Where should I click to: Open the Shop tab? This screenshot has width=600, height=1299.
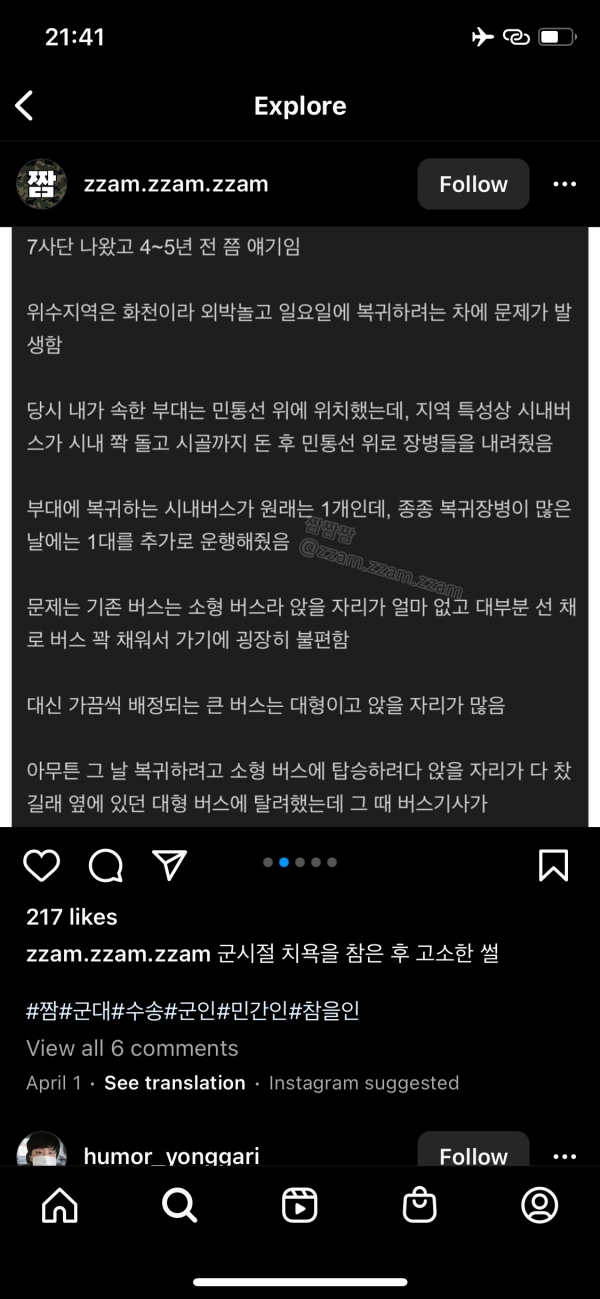(420, 1206)
